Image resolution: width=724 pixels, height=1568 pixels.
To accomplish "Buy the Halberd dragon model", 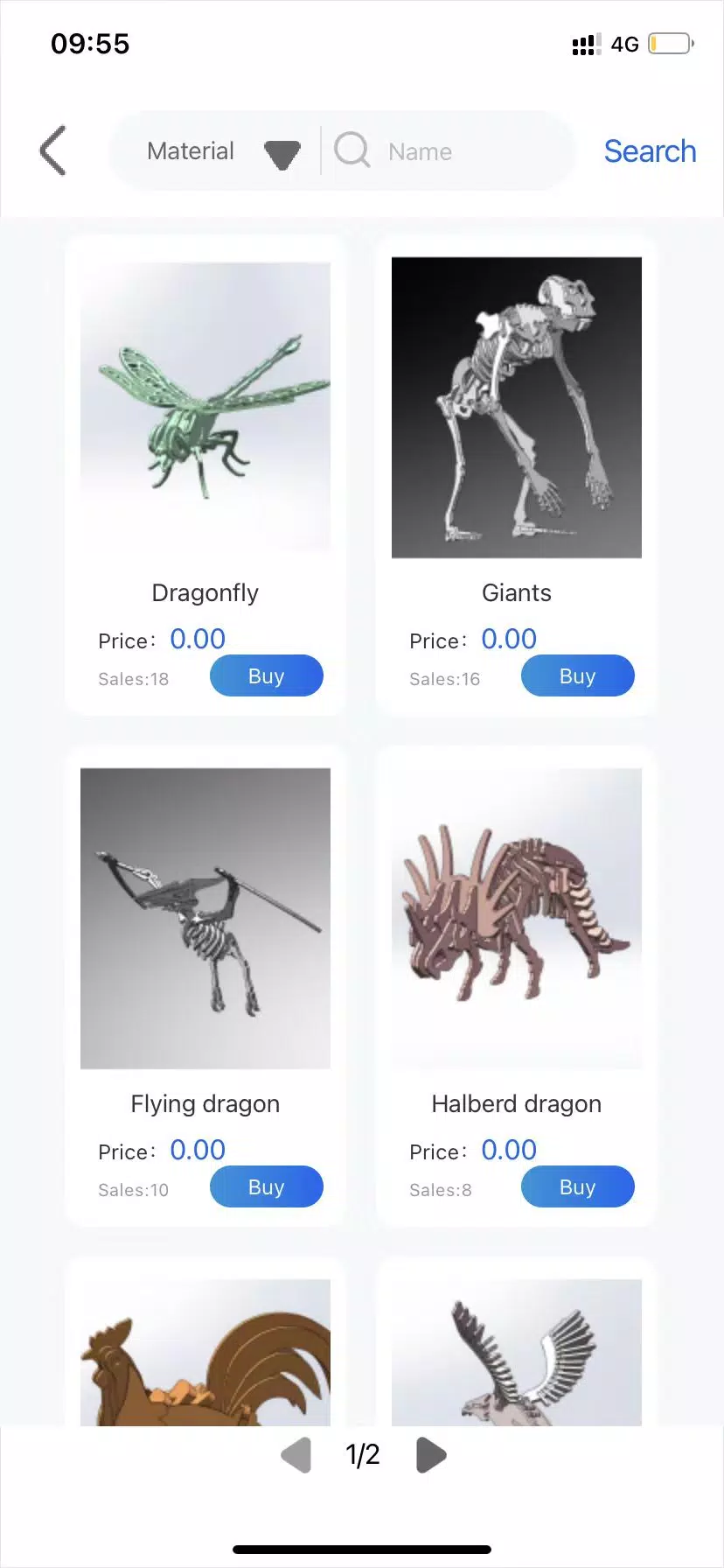I will pos(578,1187).
